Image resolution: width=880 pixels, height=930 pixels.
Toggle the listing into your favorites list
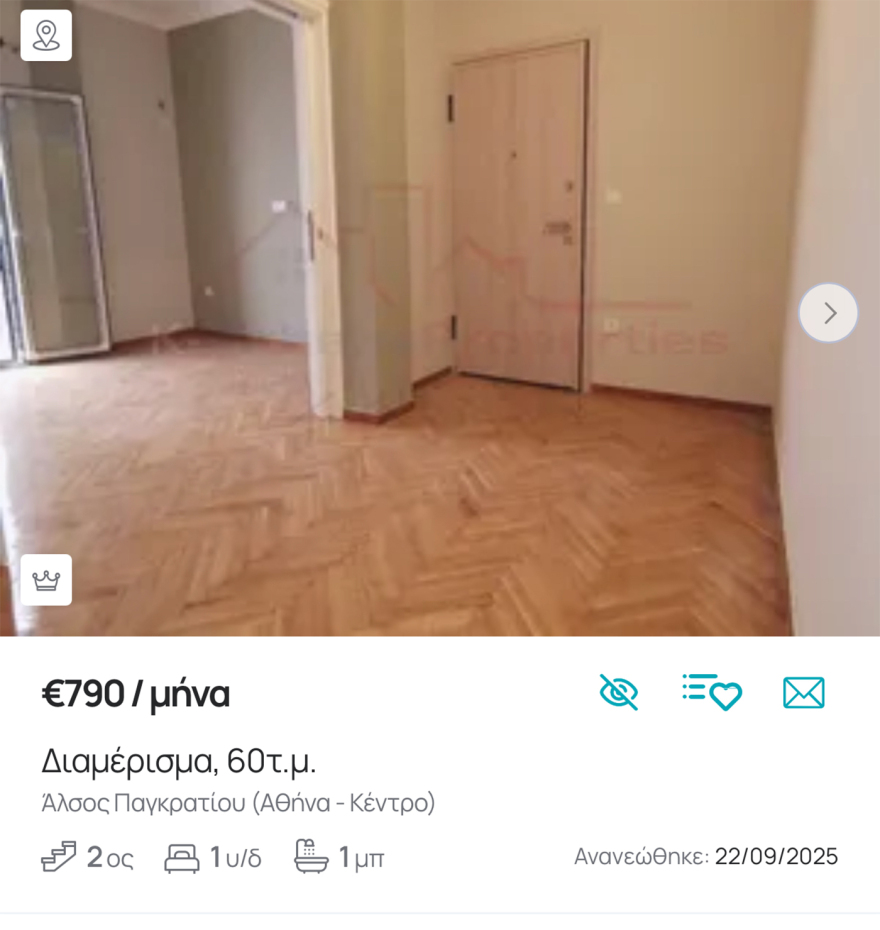(712, 692)
